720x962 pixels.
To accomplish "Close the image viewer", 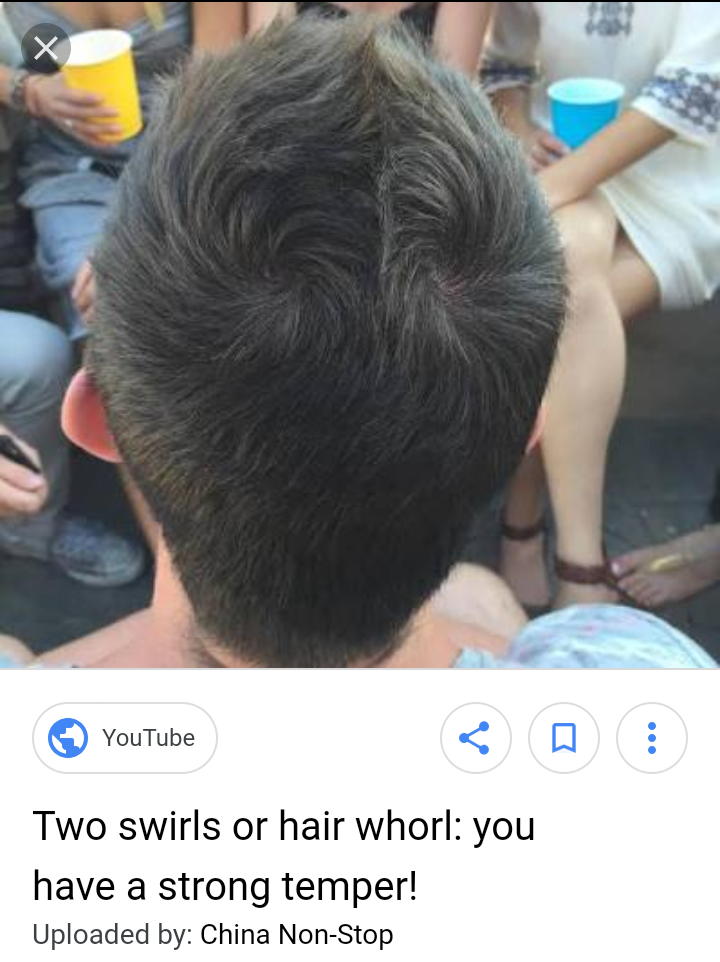I will tap(46, 48).
